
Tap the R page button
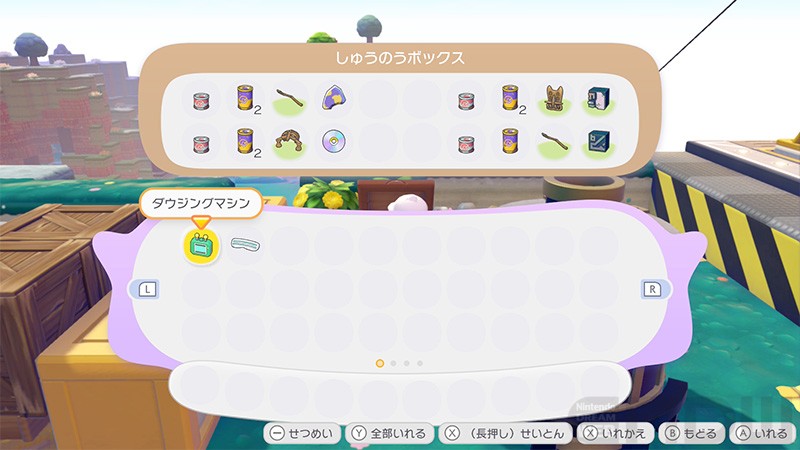(653, 288)
